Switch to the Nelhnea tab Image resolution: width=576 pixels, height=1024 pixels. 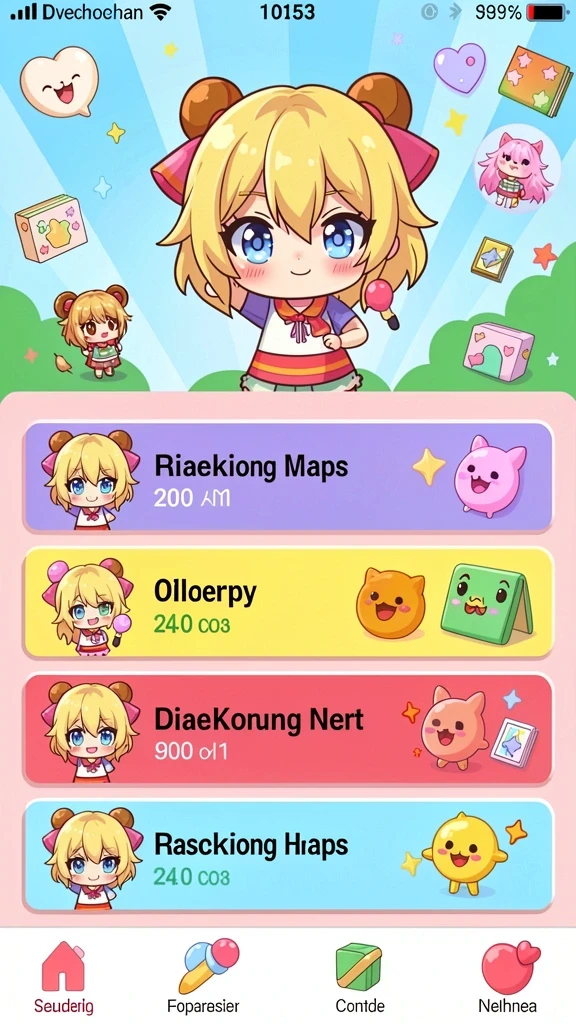point(507,976)
